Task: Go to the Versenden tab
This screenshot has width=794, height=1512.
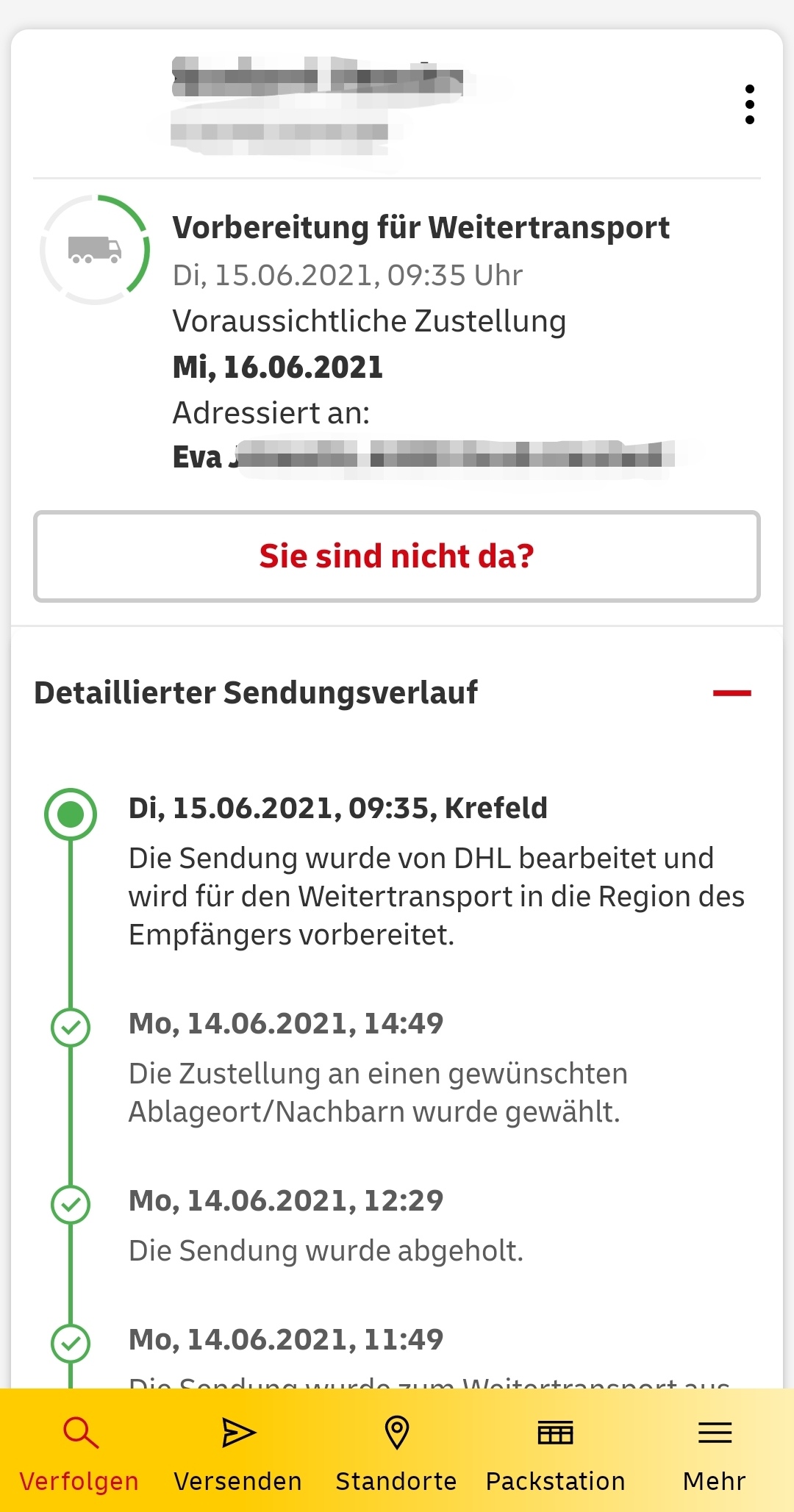Action: [x=238, y=1453]
